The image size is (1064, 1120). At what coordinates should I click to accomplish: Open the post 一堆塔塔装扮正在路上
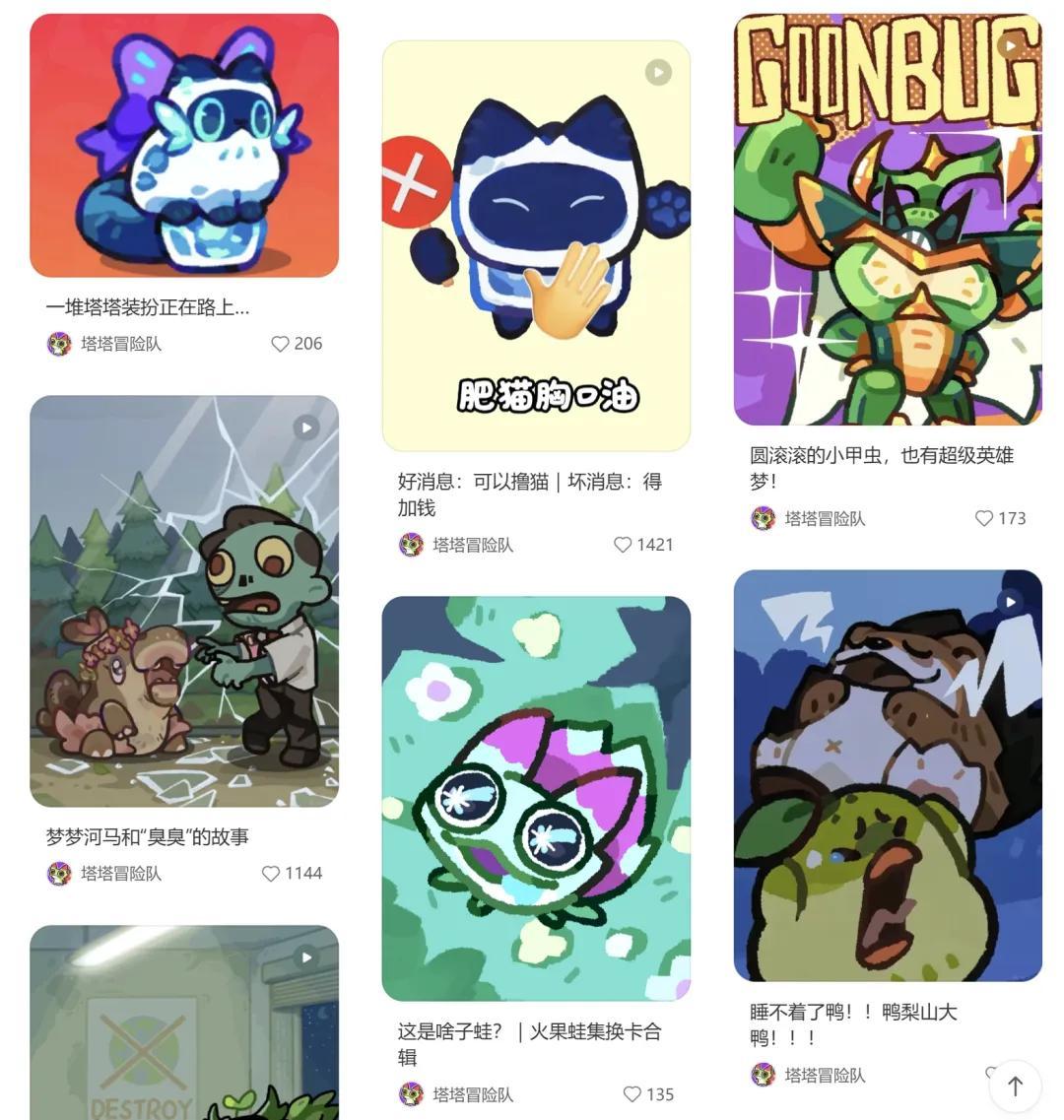(x=183, y=146)
